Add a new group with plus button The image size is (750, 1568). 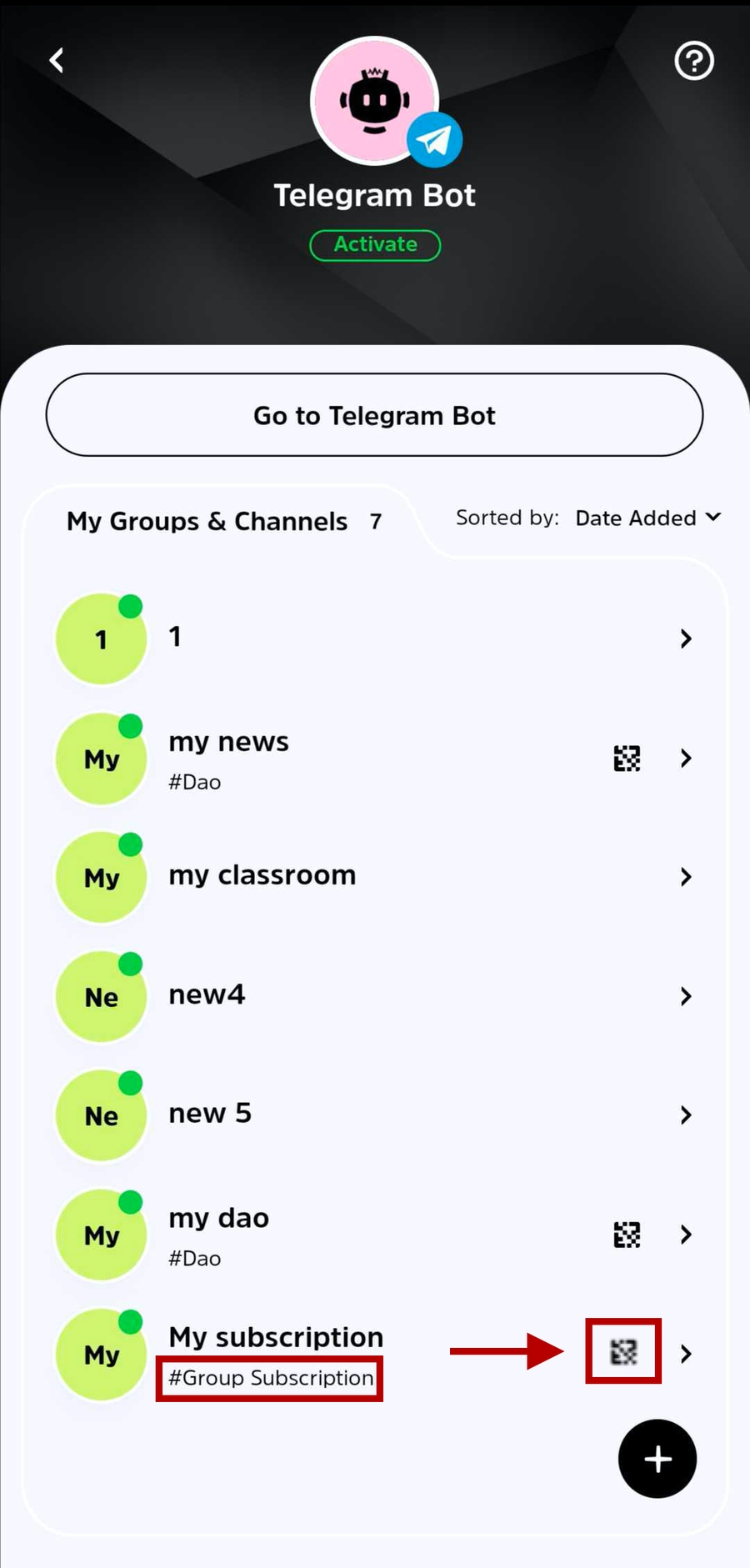(x=657, y=1459)
